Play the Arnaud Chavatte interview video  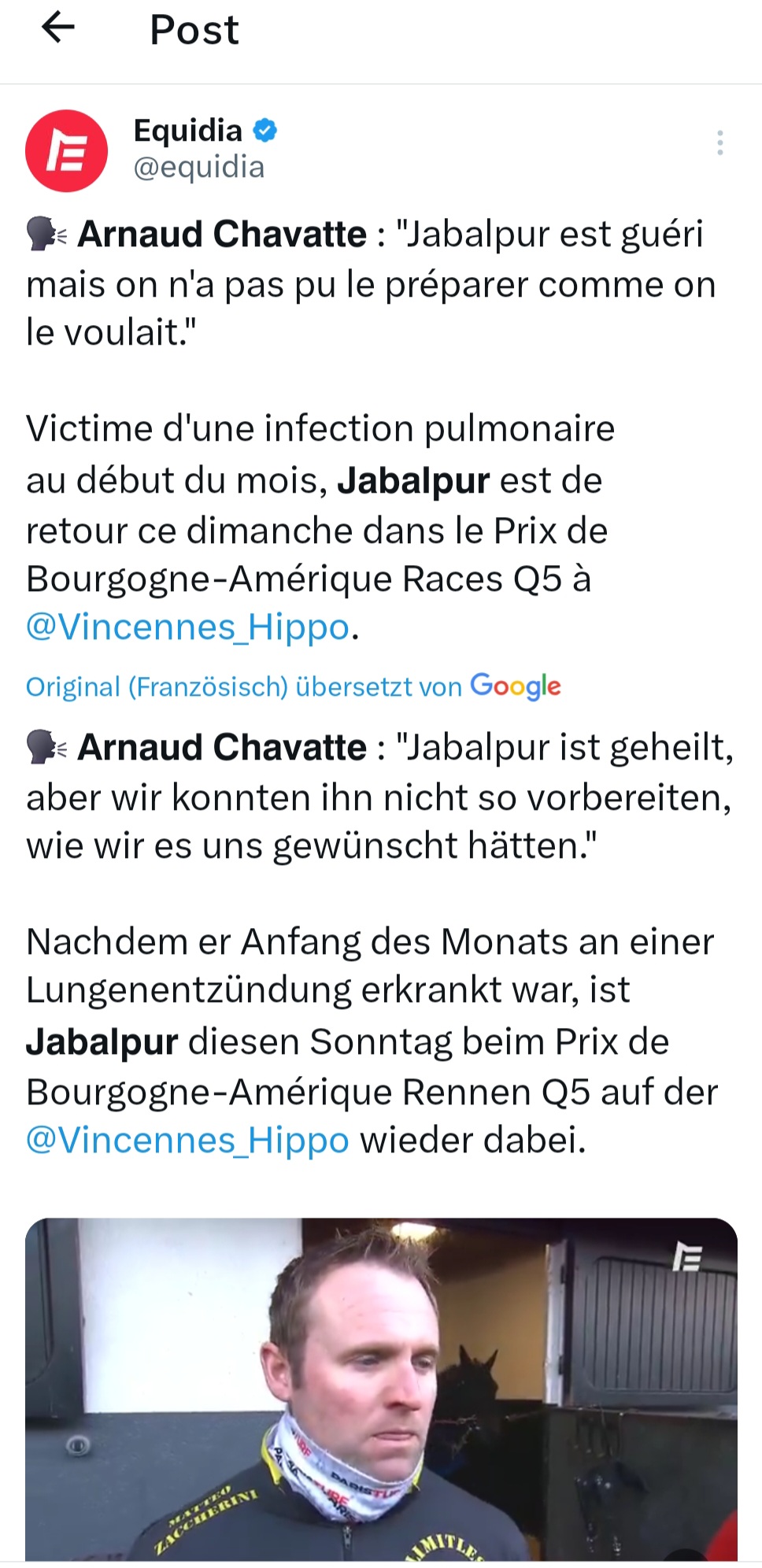tap(381, 1389)
